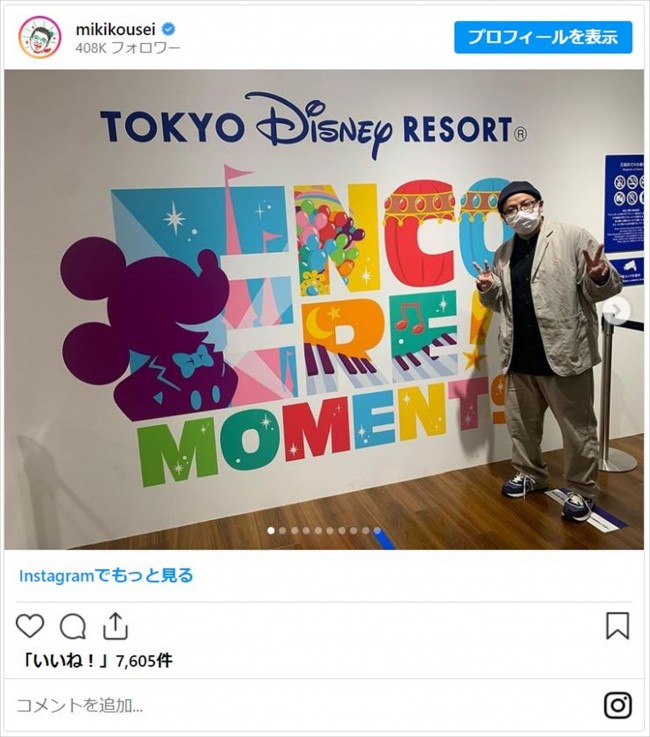Image resolution: width=650 pixels, height=737 pixels.
Task: Open the mikikousei profile avatar
Action: coord(40,37)
